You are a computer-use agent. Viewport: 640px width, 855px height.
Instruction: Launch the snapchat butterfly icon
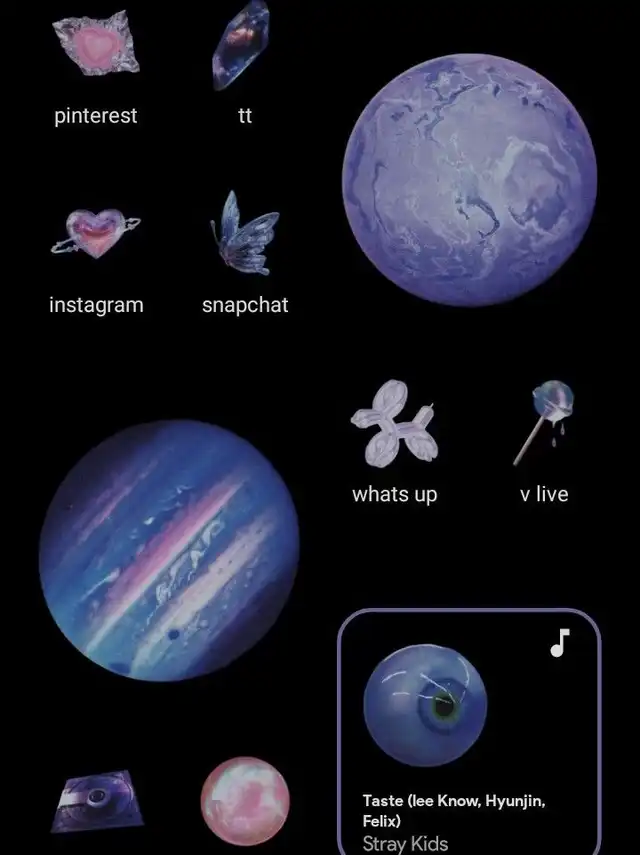point(244,235)
